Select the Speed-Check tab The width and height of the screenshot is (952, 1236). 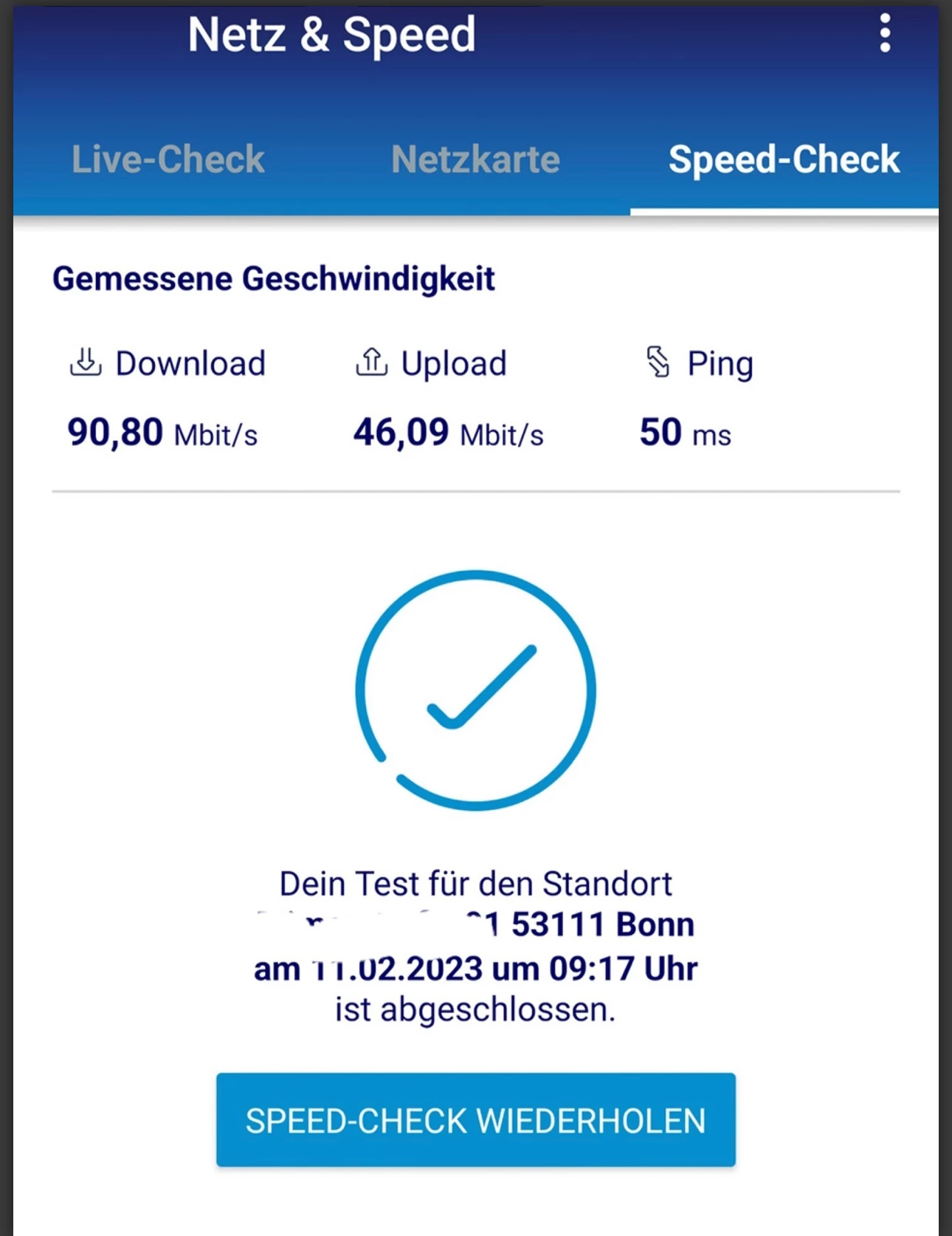coord(784,159)
